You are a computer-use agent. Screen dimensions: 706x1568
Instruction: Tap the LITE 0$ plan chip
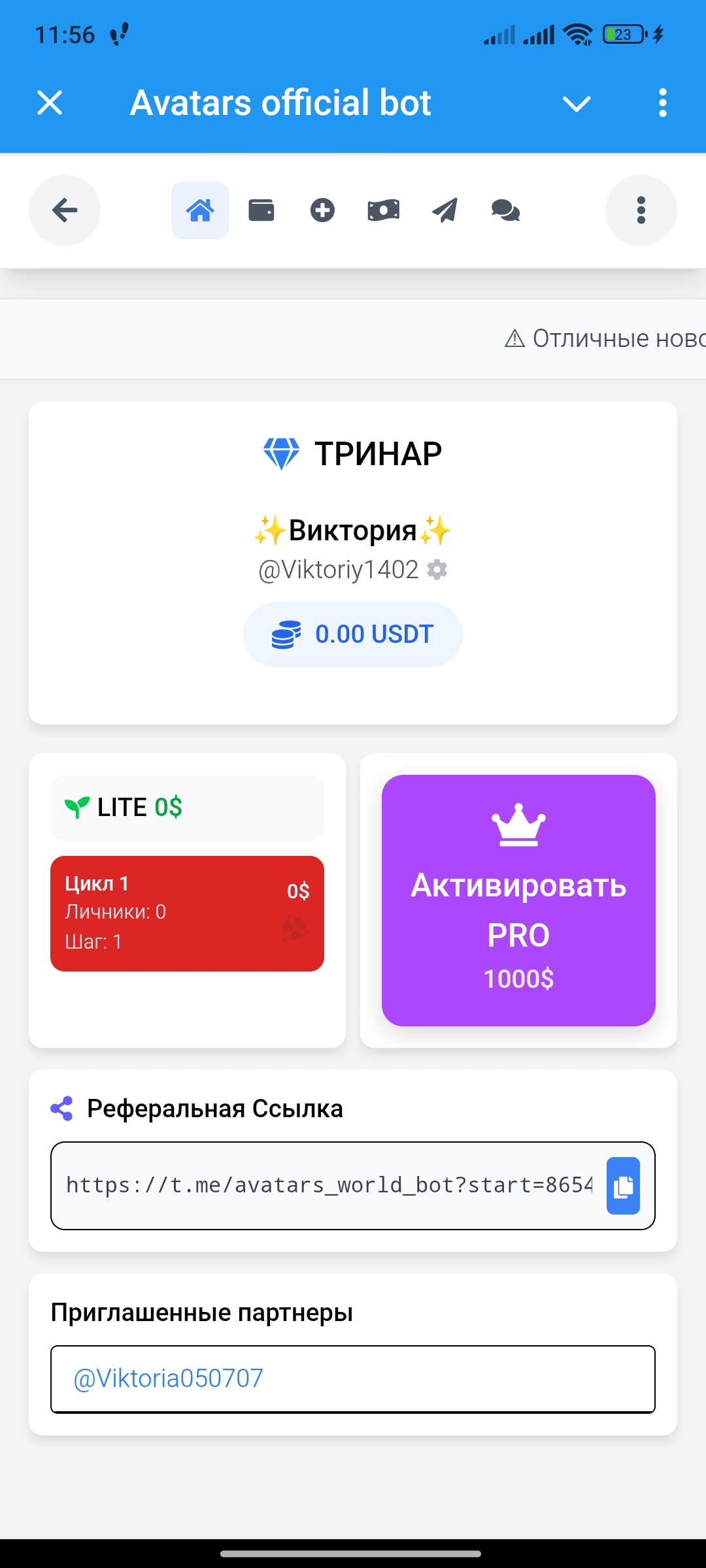coord(187,808)
